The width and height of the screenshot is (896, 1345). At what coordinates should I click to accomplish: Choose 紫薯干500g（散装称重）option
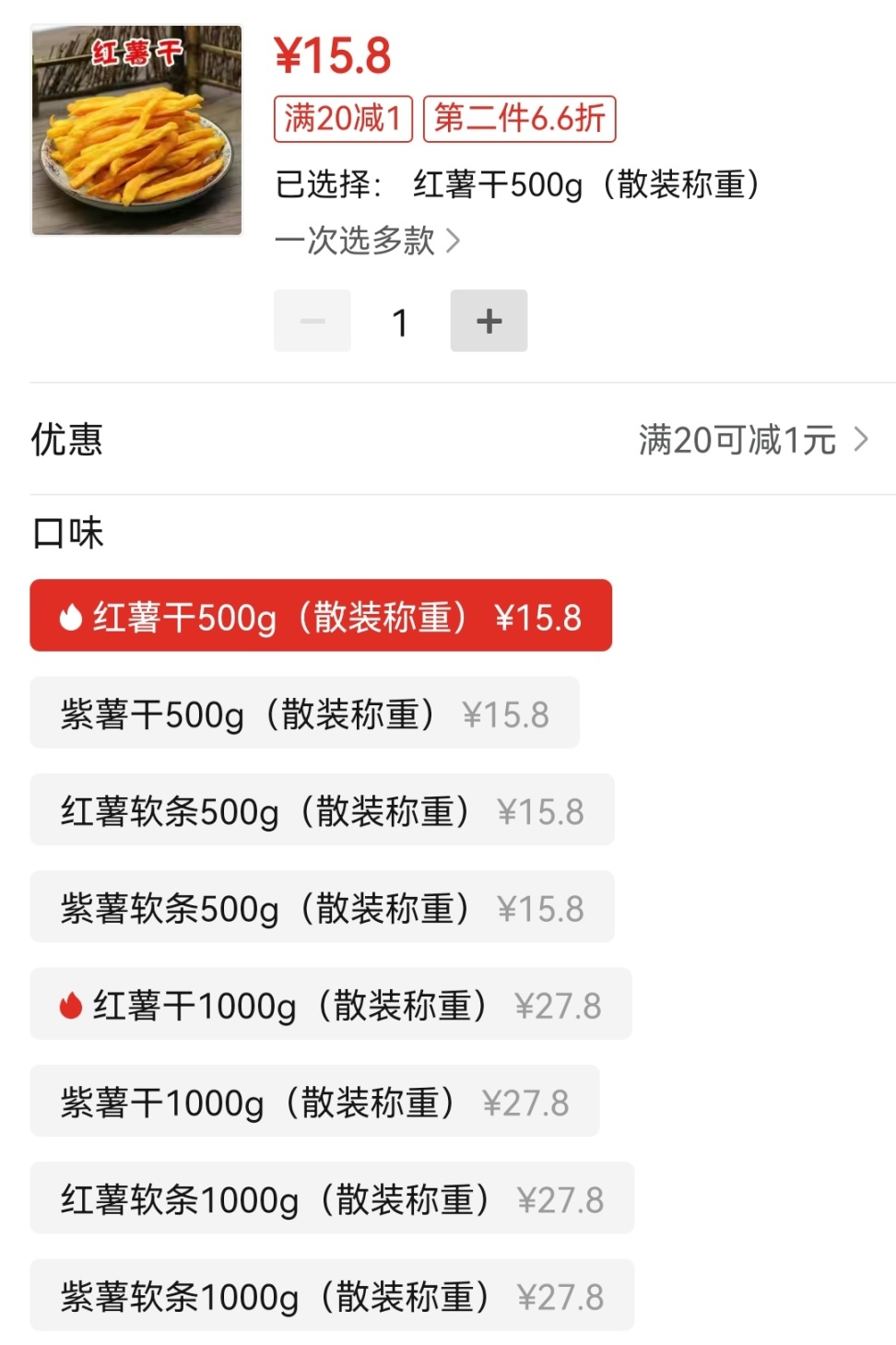[304, 713]
